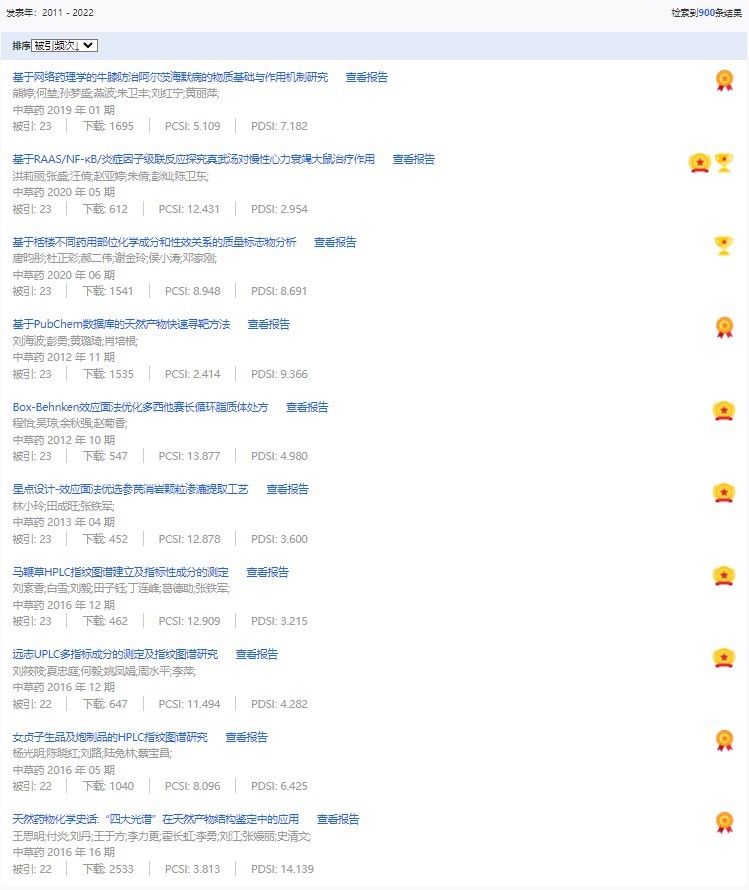Image resolution: width=749 pixels, height=890 pixels.
Task: Open the Box-Behnken效应面法 article
Action: click(x=140, y=407)
